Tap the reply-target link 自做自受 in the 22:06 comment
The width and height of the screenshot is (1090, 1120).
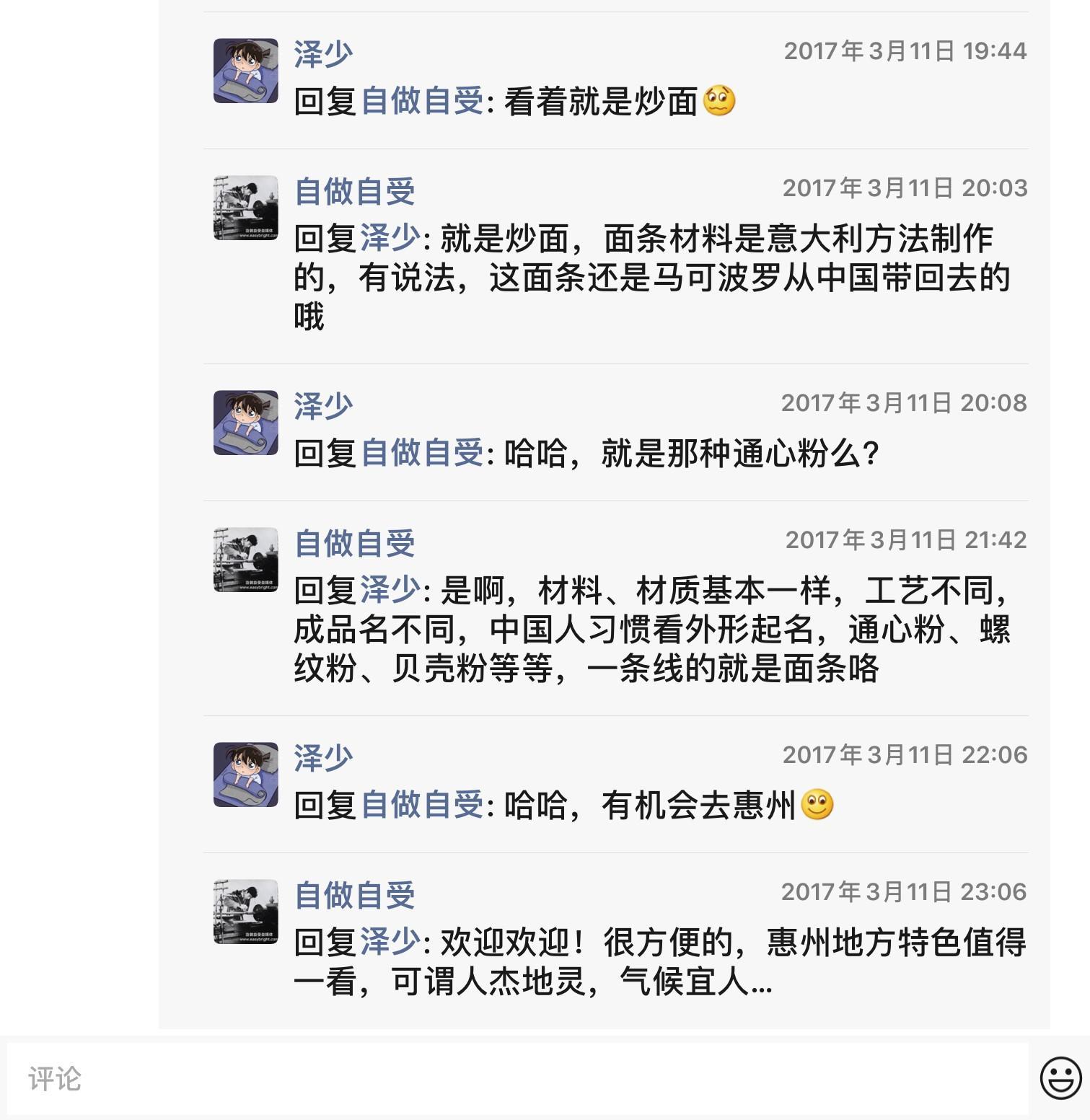[422, 805]
